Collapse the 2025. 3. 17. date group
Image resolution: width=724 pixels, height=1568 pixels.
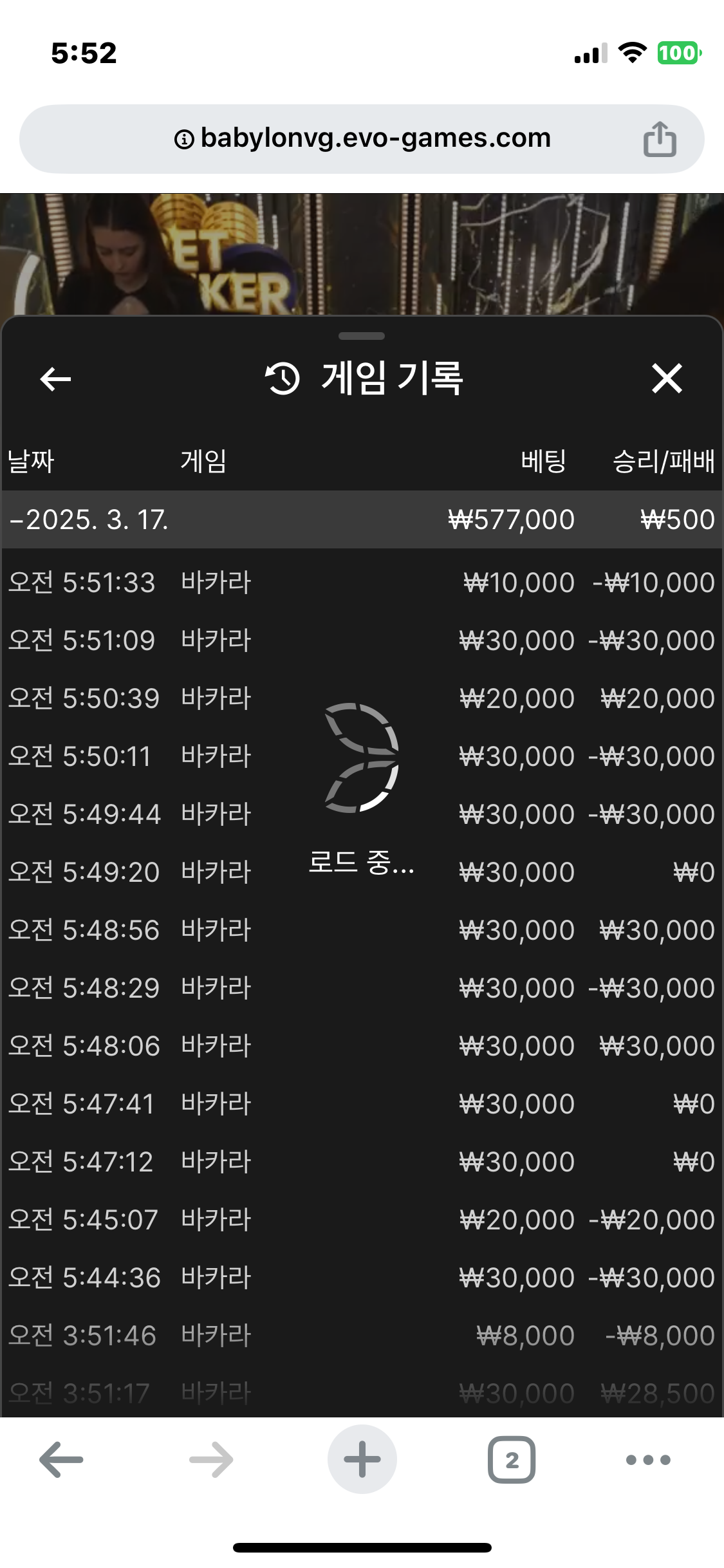pos(90,519)
